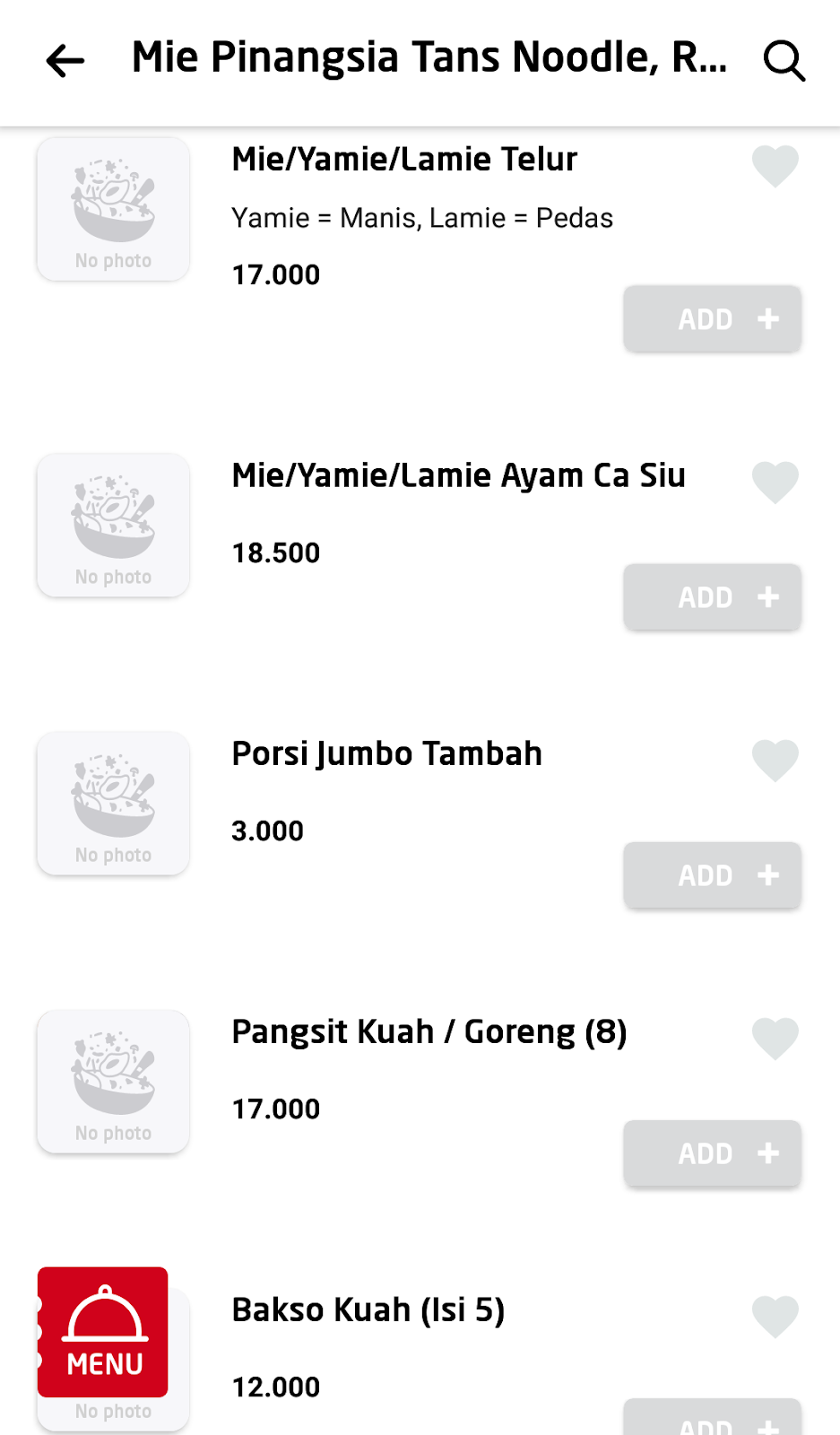
Task: Add Pangsit Kuah / Goreng (8) to order
Action: pos(712,1152)
